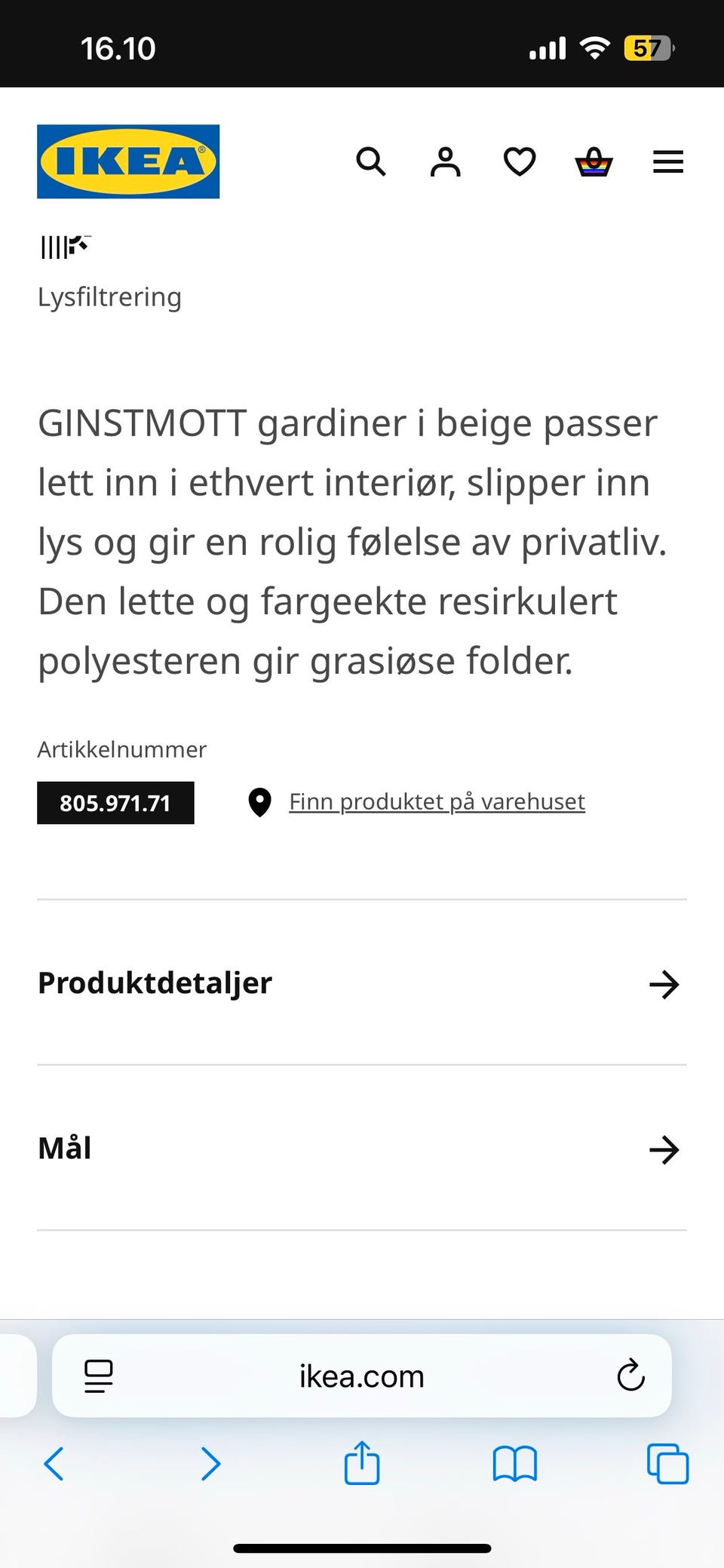Screen dimensions: 724x1568
Task: Expand the Mål measurements section
Action: 362,1148
